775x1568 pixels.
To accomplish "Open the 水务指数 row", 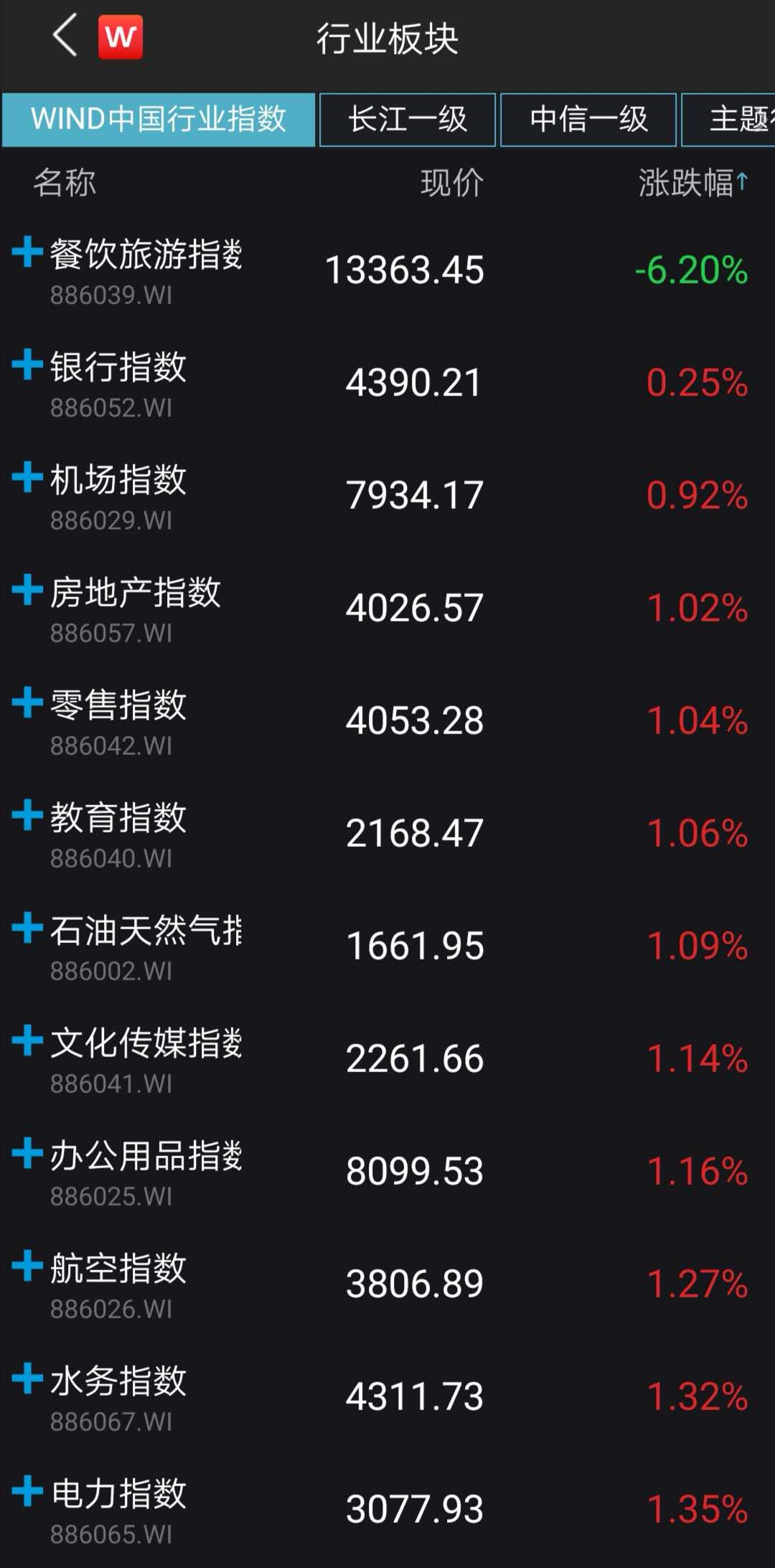I will 387,1398.
